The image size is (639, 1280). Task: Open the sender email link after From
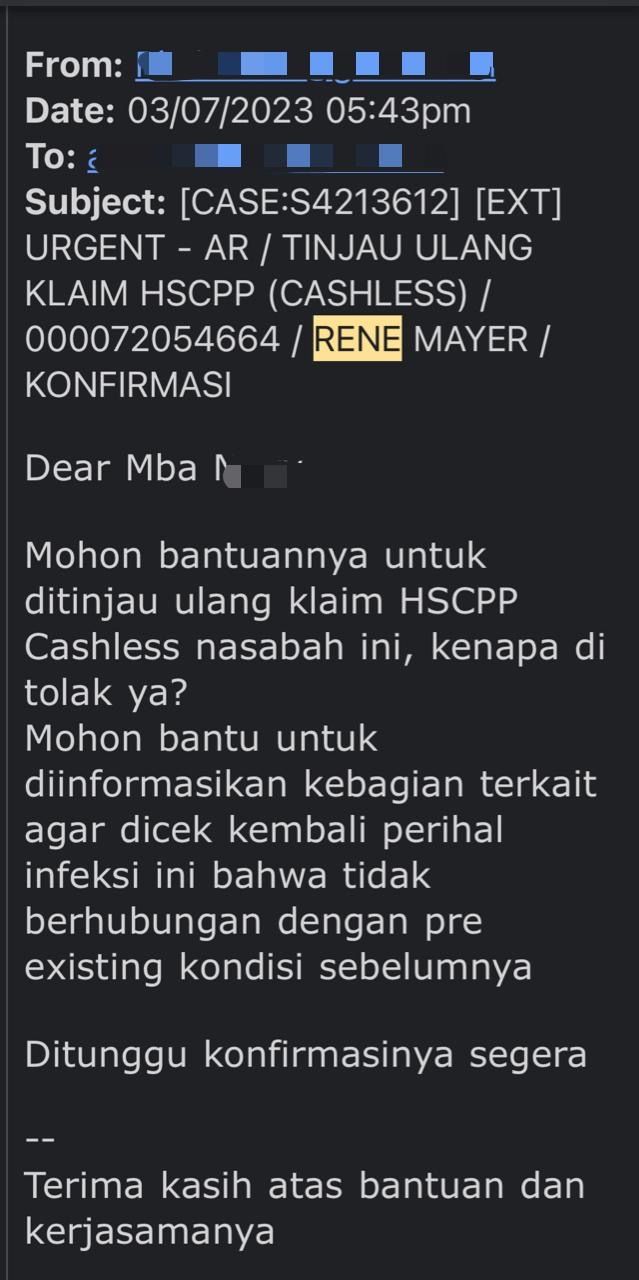pos(315,65)
